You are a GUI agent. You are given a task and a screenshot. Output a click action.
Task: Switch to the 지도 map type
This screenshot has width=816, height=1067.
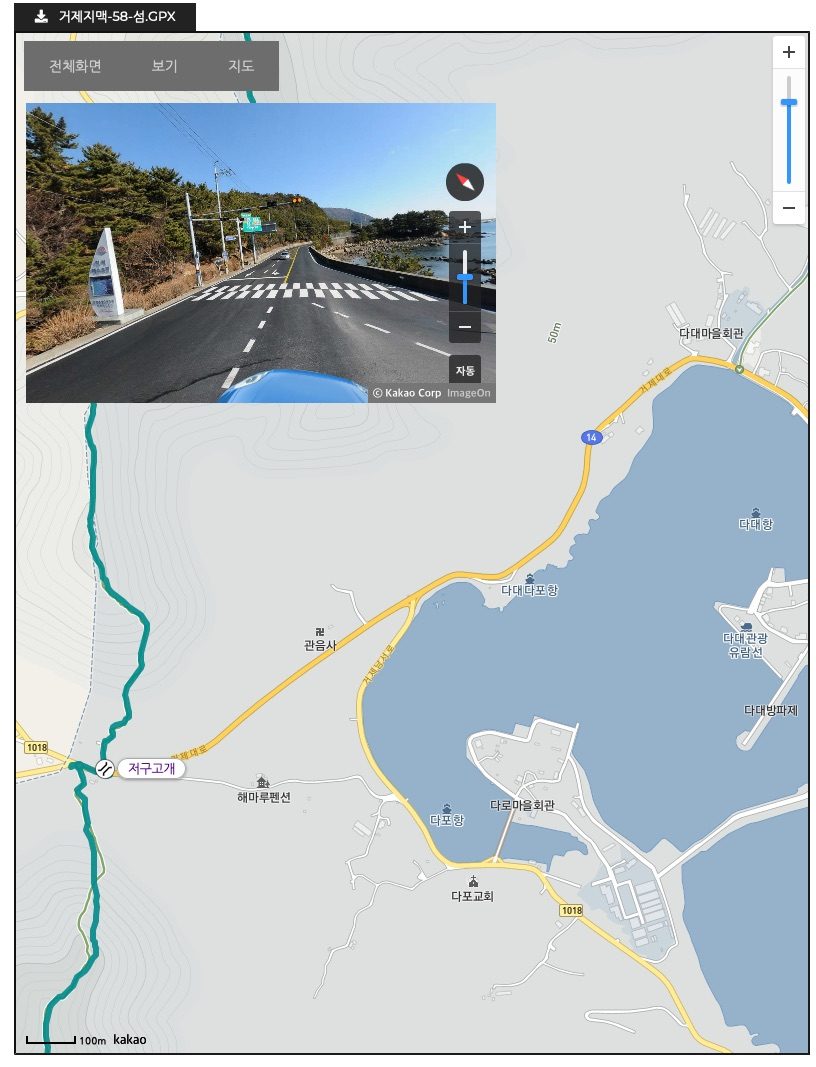tap(241, 66)
